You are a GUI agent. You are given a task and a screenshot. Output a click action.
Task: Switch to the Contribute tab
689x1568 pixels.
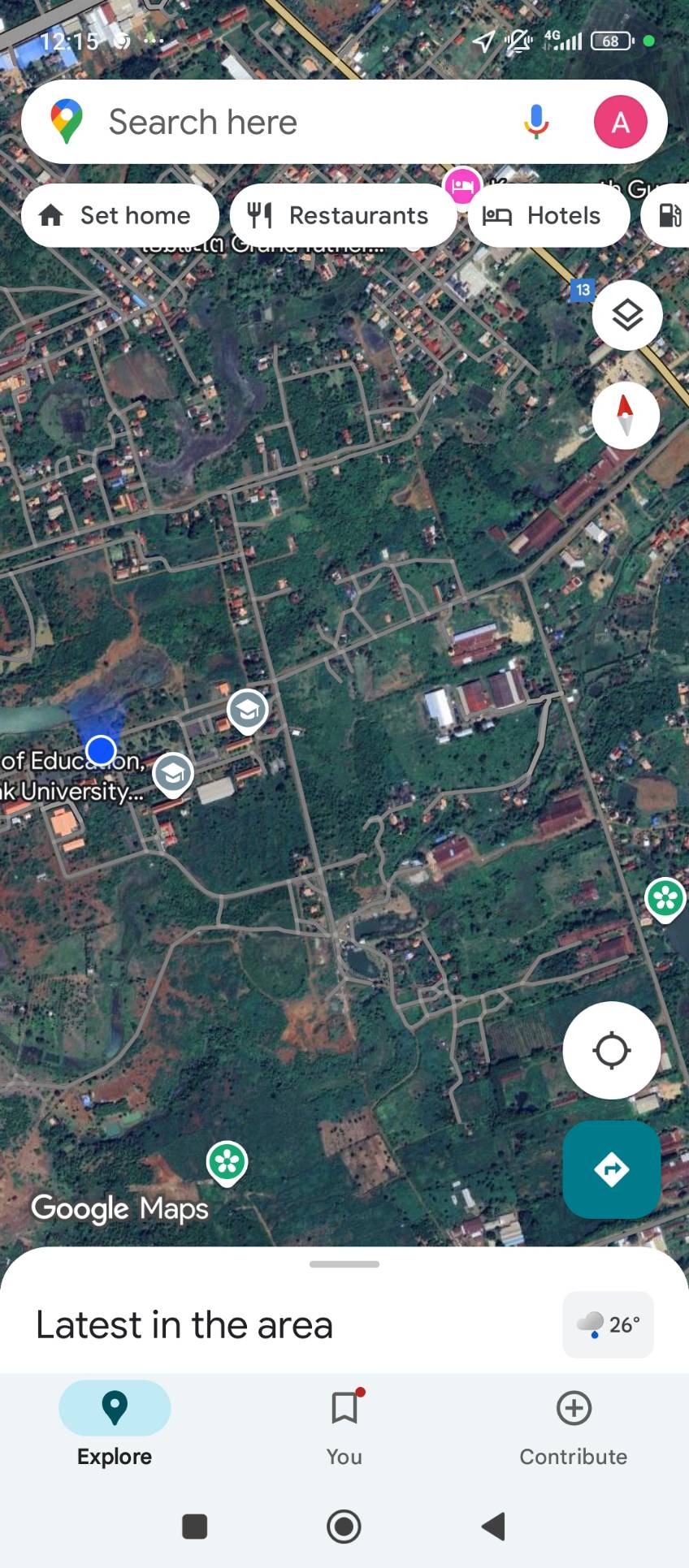coord(574,1427)
